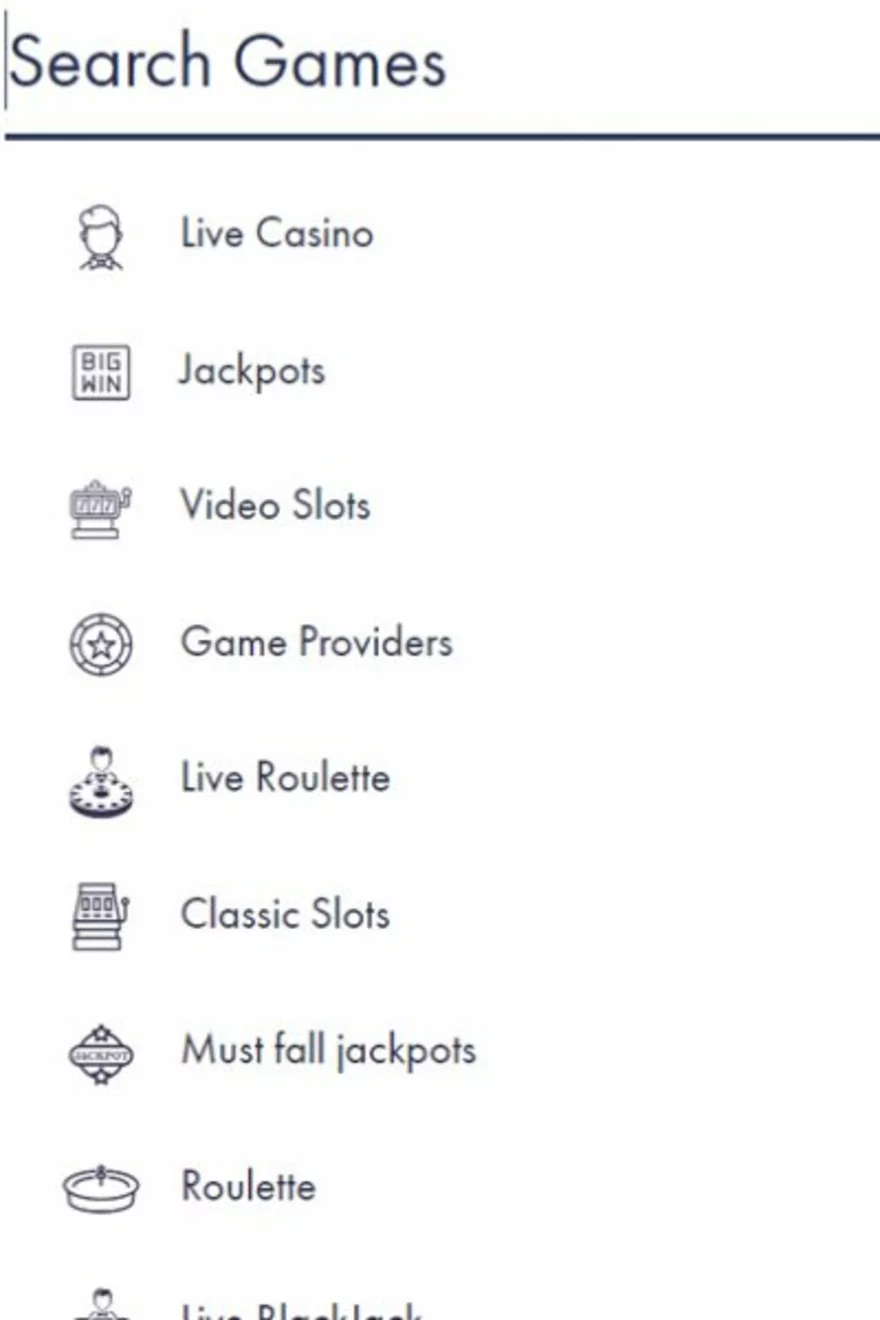Go to Live Roulette games
The height and width of the screenshot is (1320, 880).
tap(285, 778)
